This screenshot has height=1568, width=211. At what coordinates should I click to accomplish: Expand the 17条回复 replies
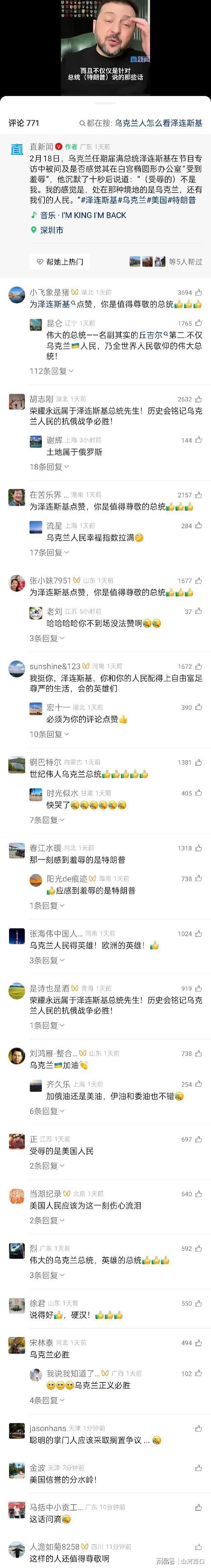point(49,552)
